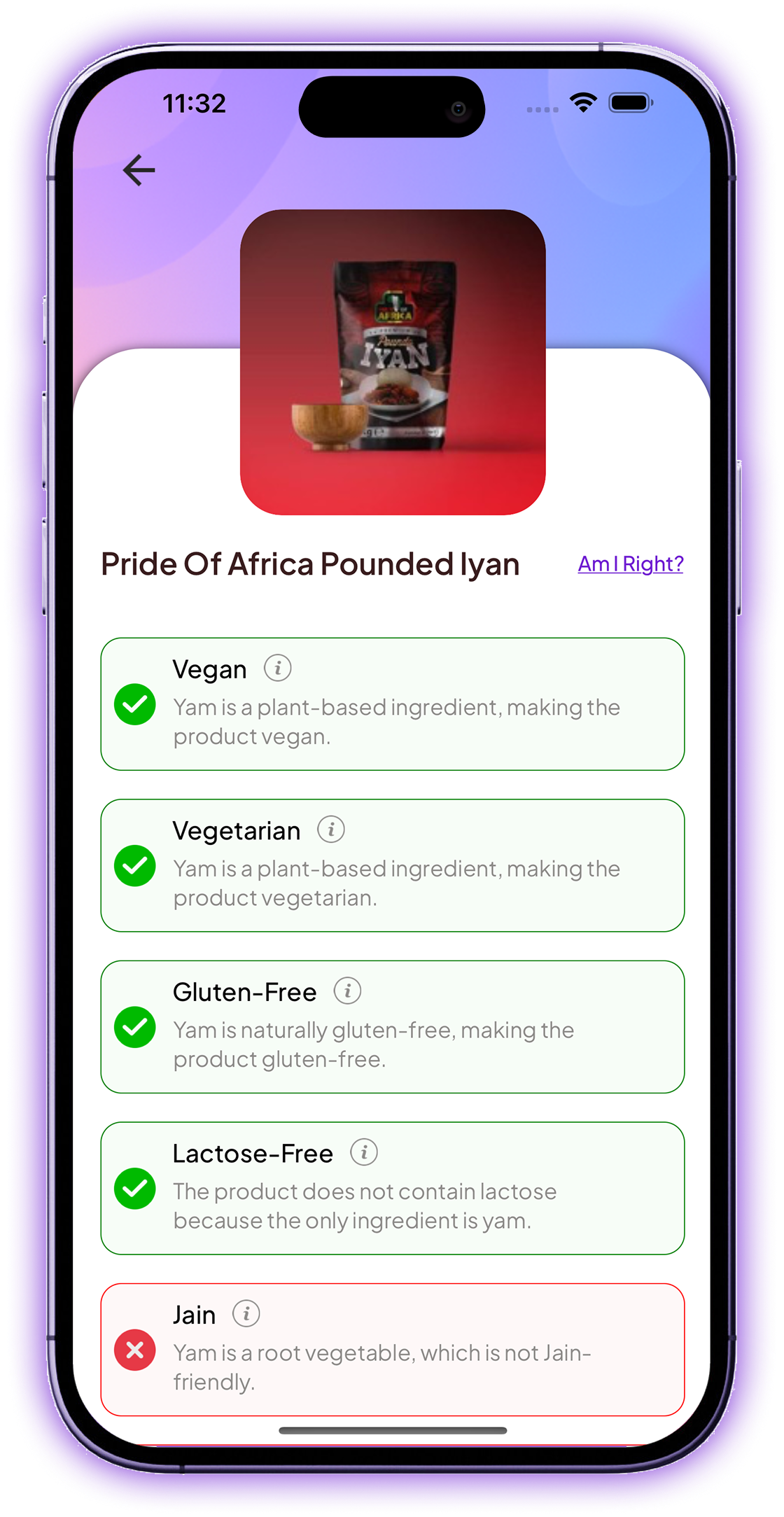Tap the Vegetarian info icon

click(331, 830)
